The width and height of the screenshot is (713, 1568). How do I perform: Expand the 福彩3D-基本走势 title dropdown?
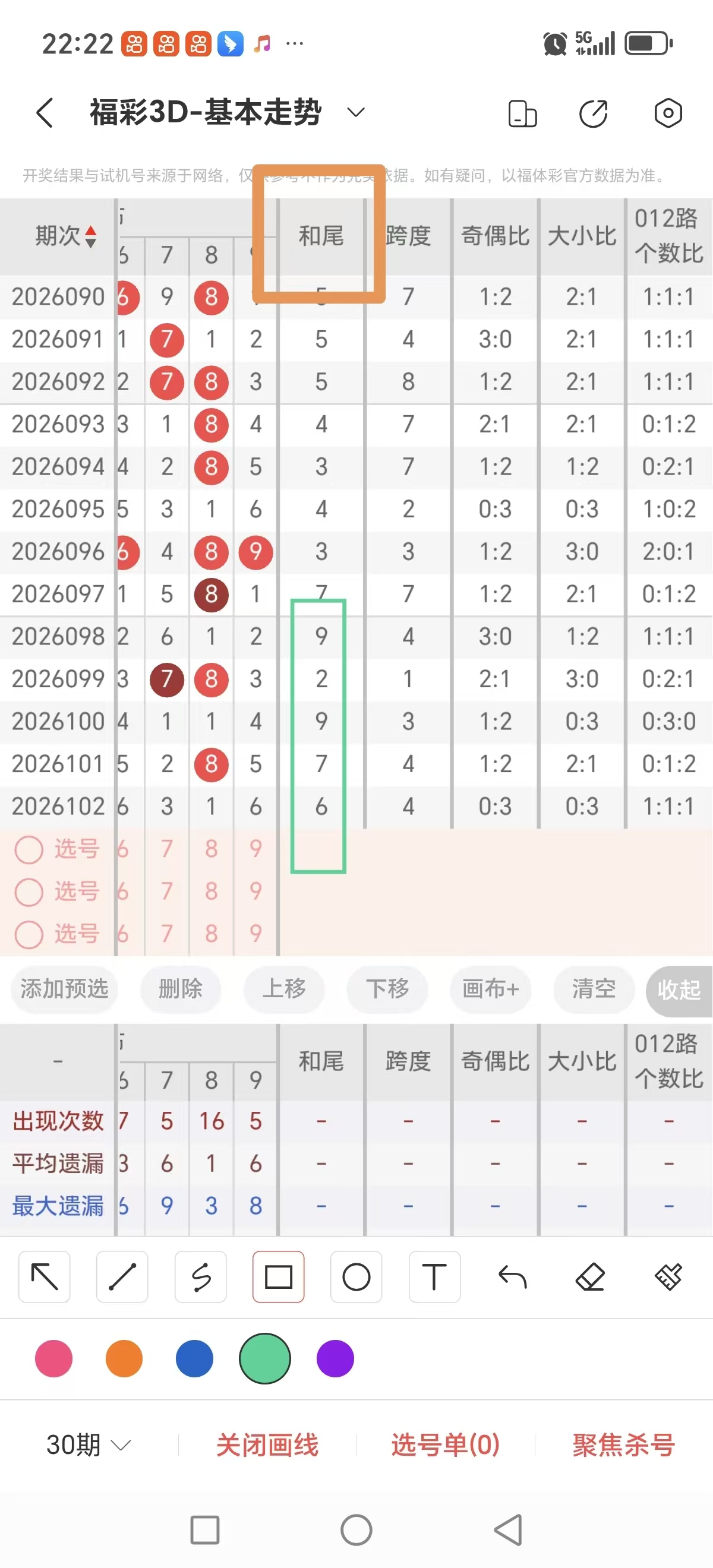[x=356, y=113]
